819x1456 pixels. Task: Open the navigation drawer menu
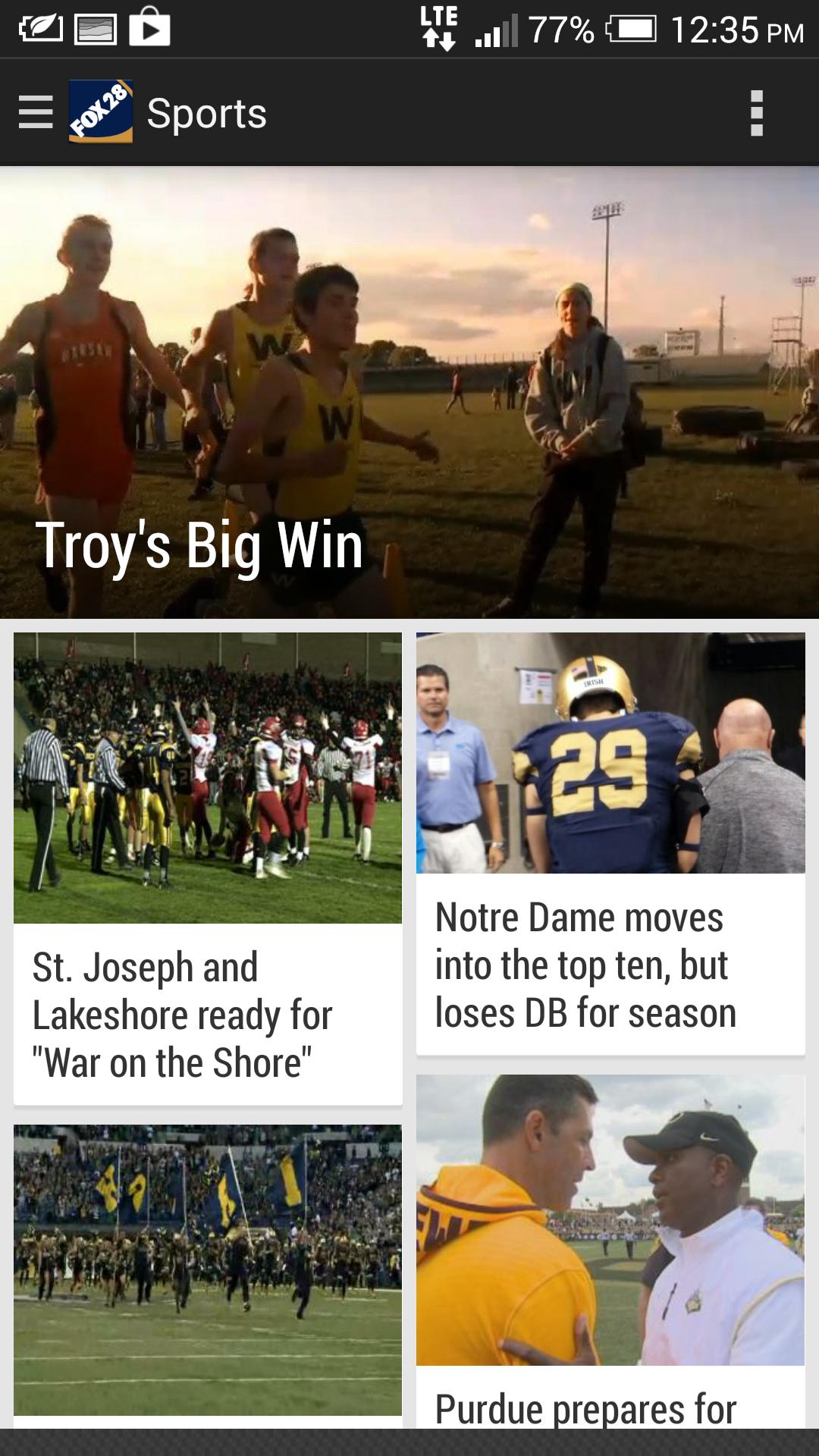click(x=36, y=113)
